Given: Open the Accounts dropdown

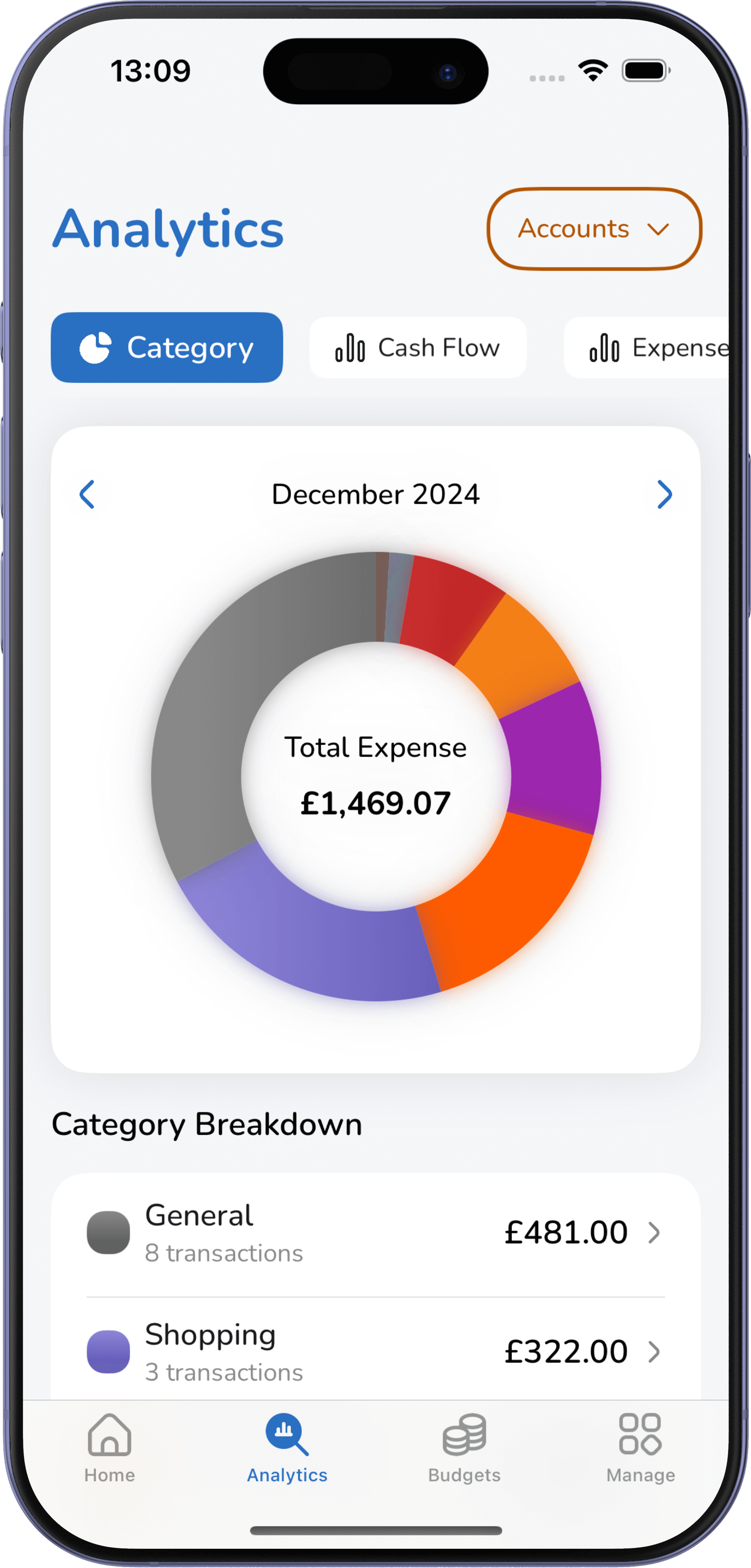Looking at the screenshot, I should click(594, 229).
